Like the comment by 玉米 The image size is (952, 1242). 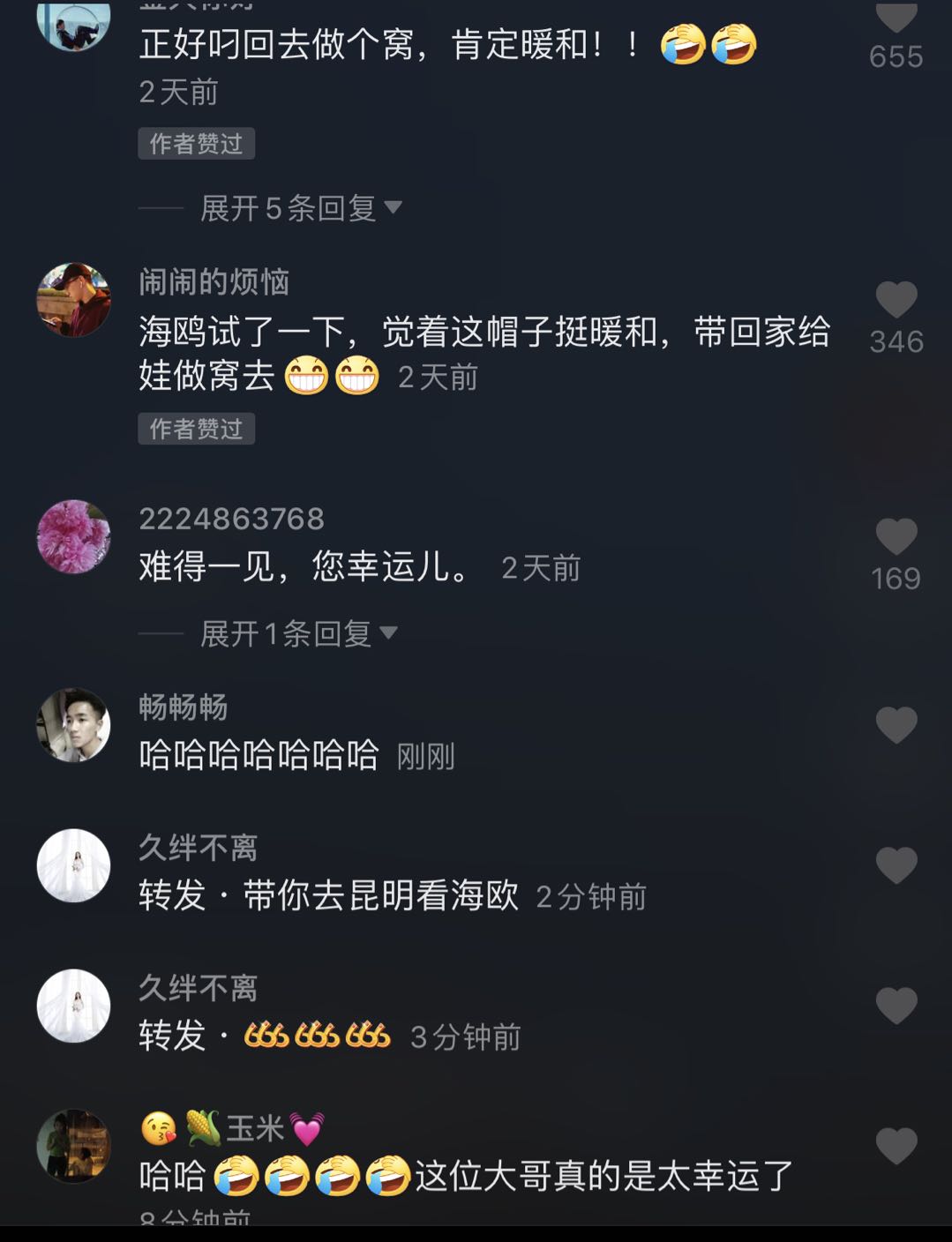tap(896, 1146)
